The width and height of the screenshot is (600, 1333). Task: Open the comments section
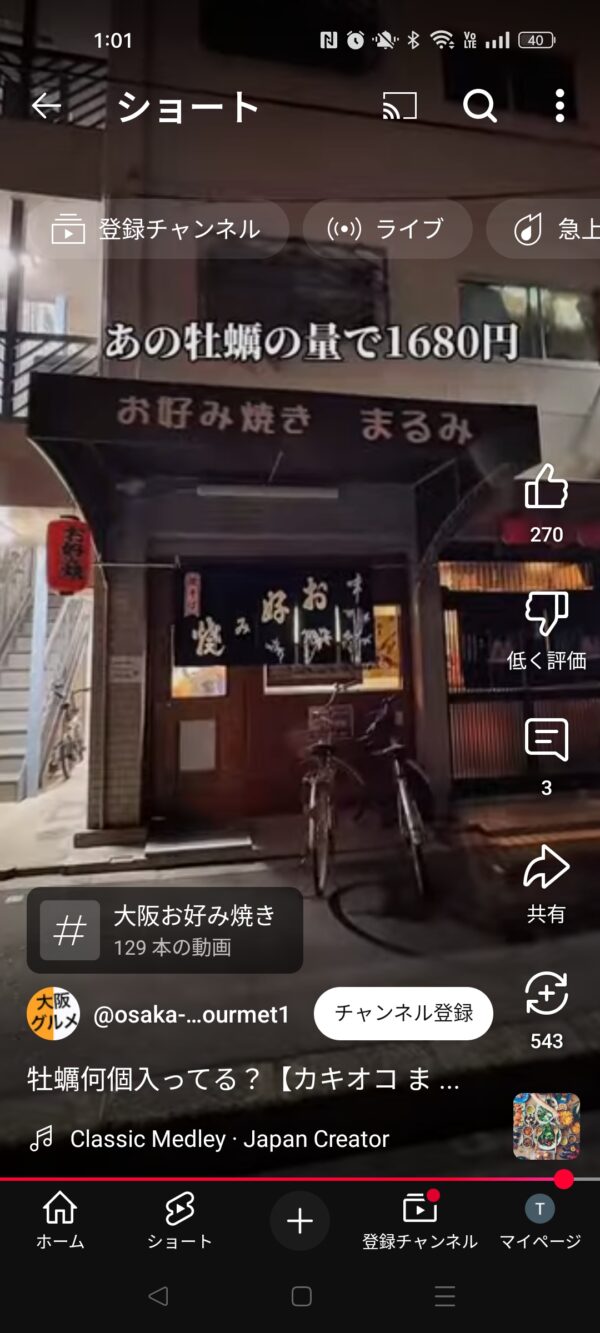point(546,742)
